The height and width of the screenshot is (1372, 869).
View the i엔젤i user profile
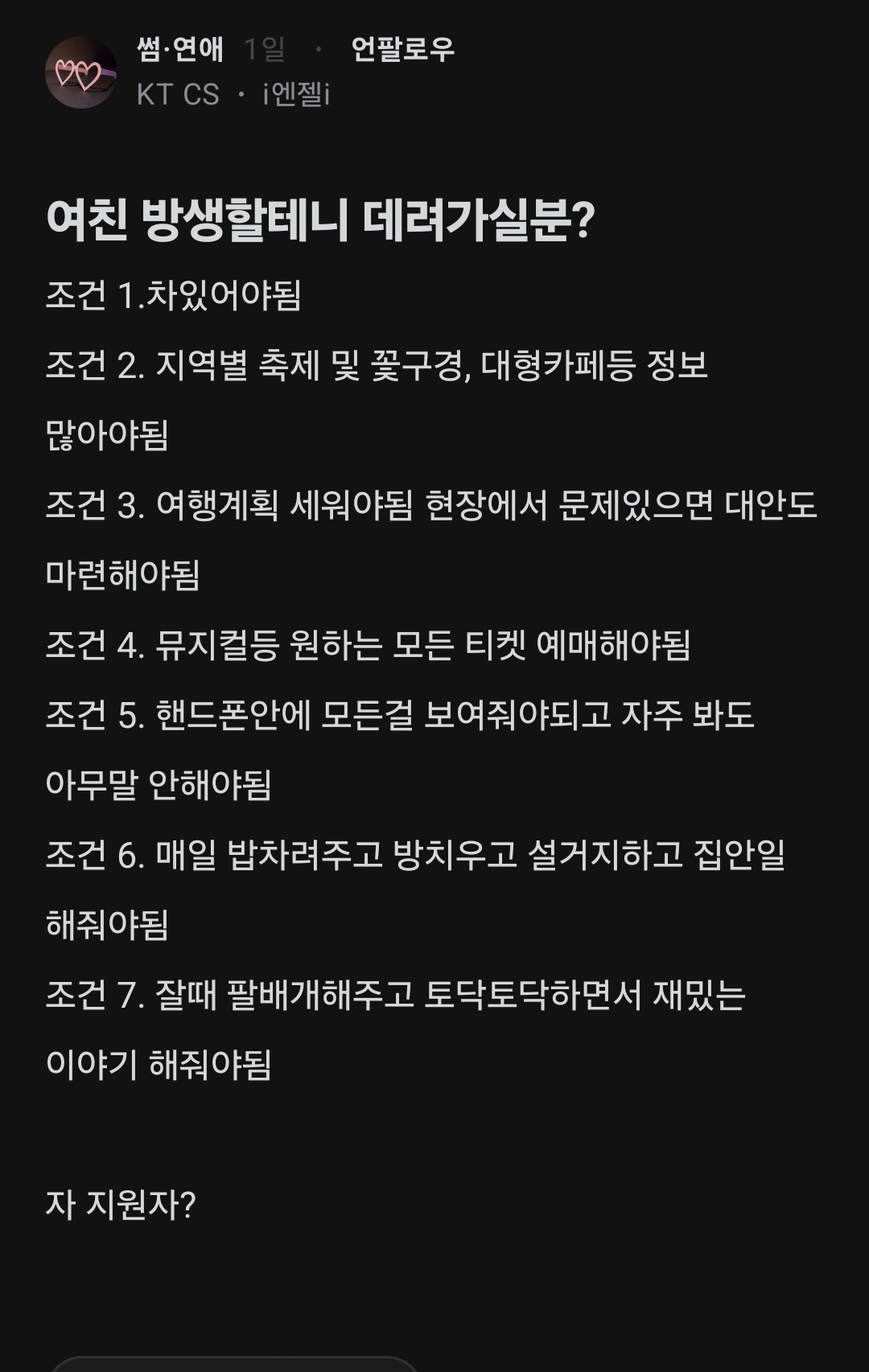coord(296,95)
